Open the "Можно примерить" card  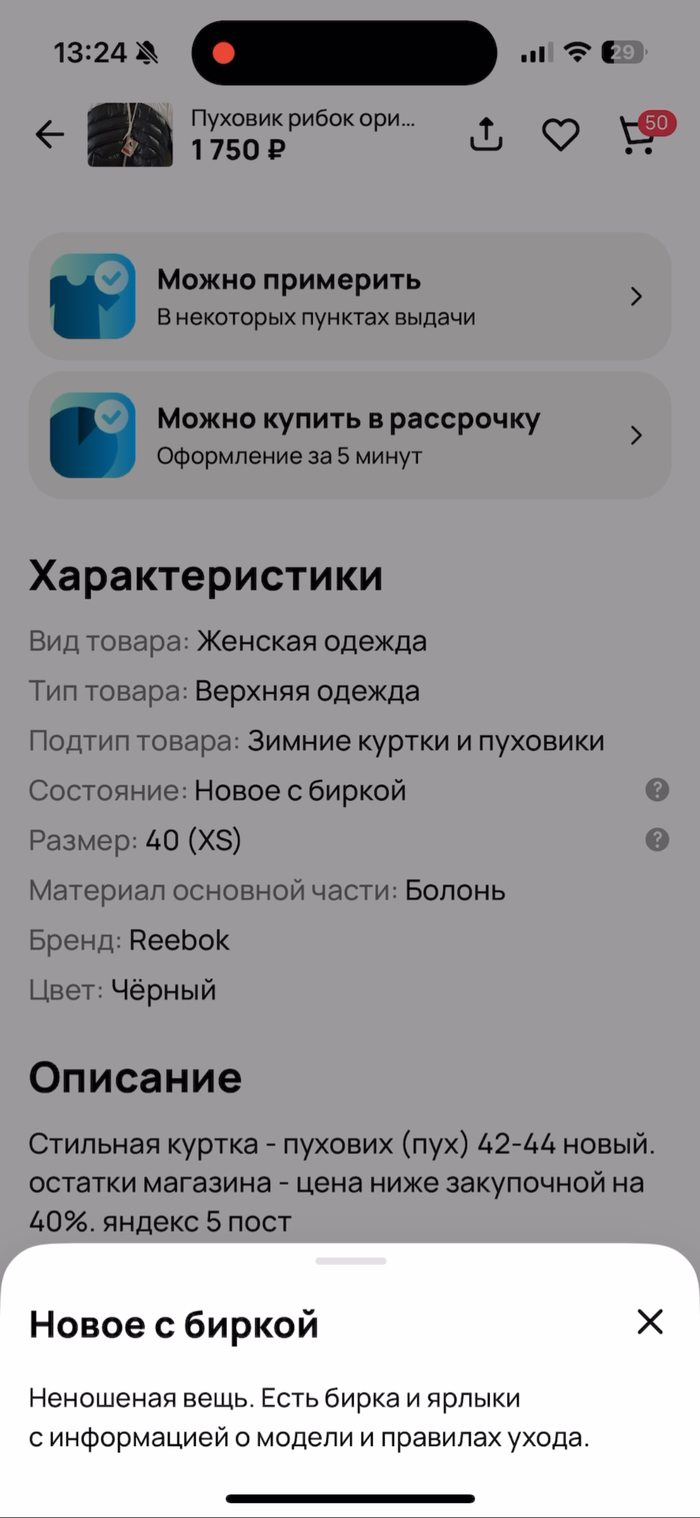pos(349,296)
